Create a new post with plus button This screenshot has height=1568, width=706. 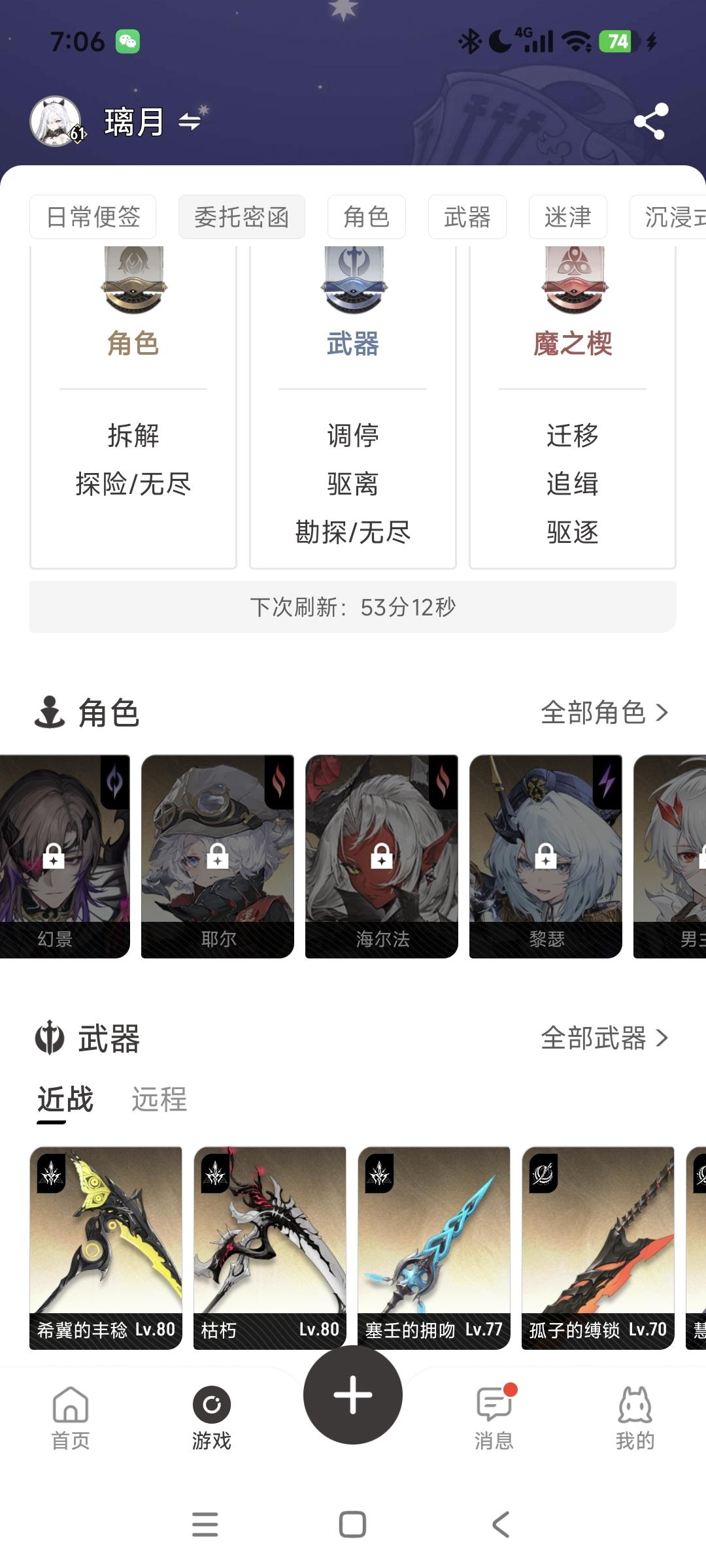point(353,1395)
